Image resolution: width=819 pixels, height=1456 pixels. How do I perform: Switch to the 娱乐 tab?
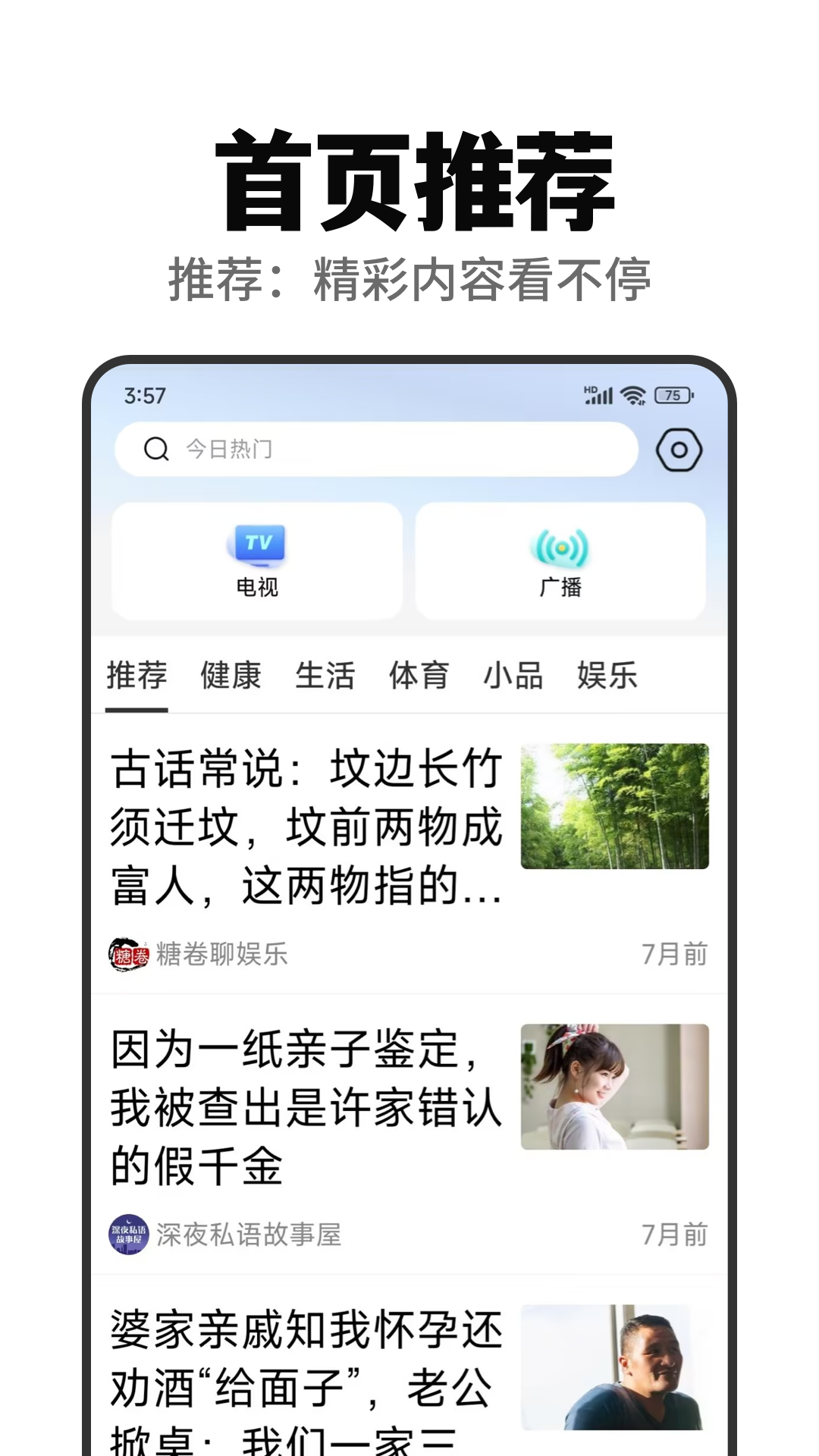(x=607, y=676)
